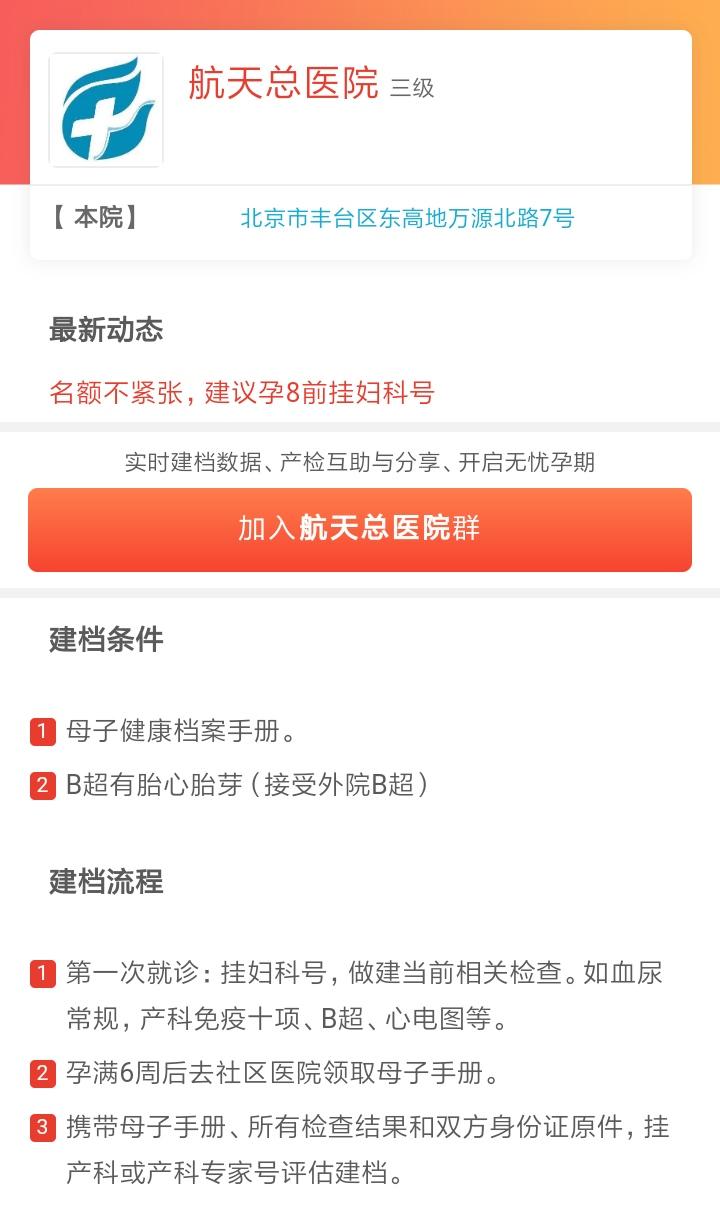Image resolution: width=720 pixels, height=1215 pixels.
Task: Tap the 实时建档数据、产检互助与分享 banner text
Action: point(360,463)
